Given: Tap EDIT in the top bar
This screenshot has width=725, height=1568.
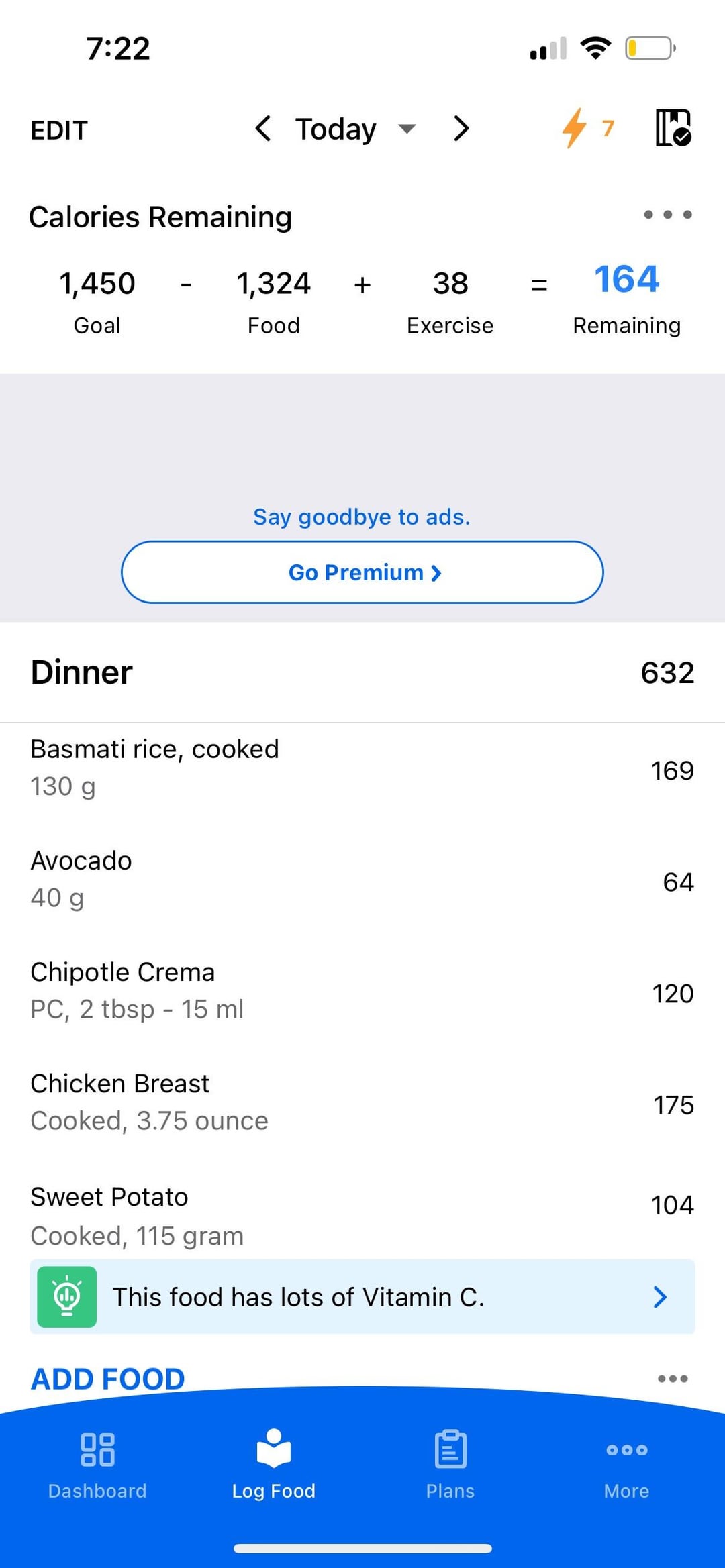Looking at the screenshot, I should tap(59, 130).
